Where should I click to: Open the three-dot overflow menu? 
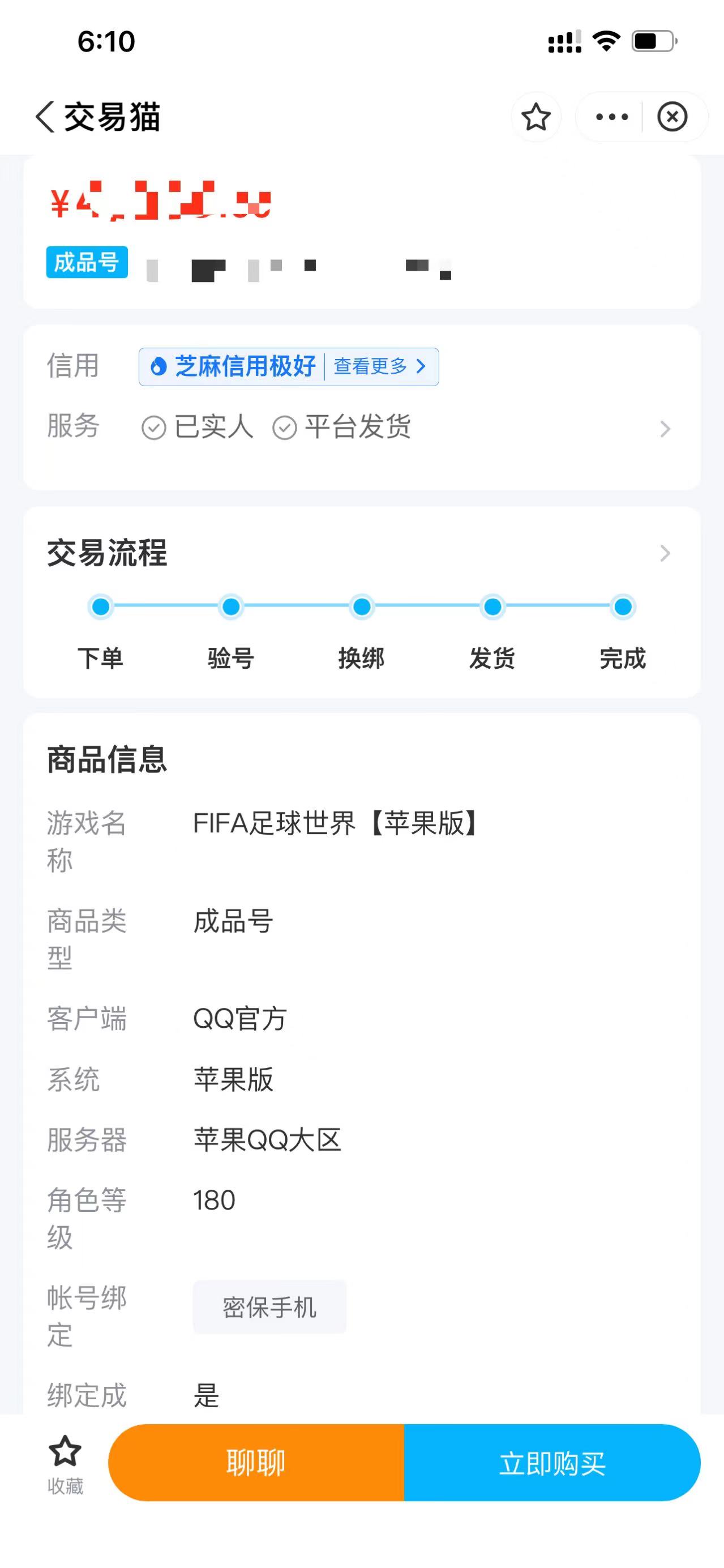pyautogui.click(x=611, y=117)
